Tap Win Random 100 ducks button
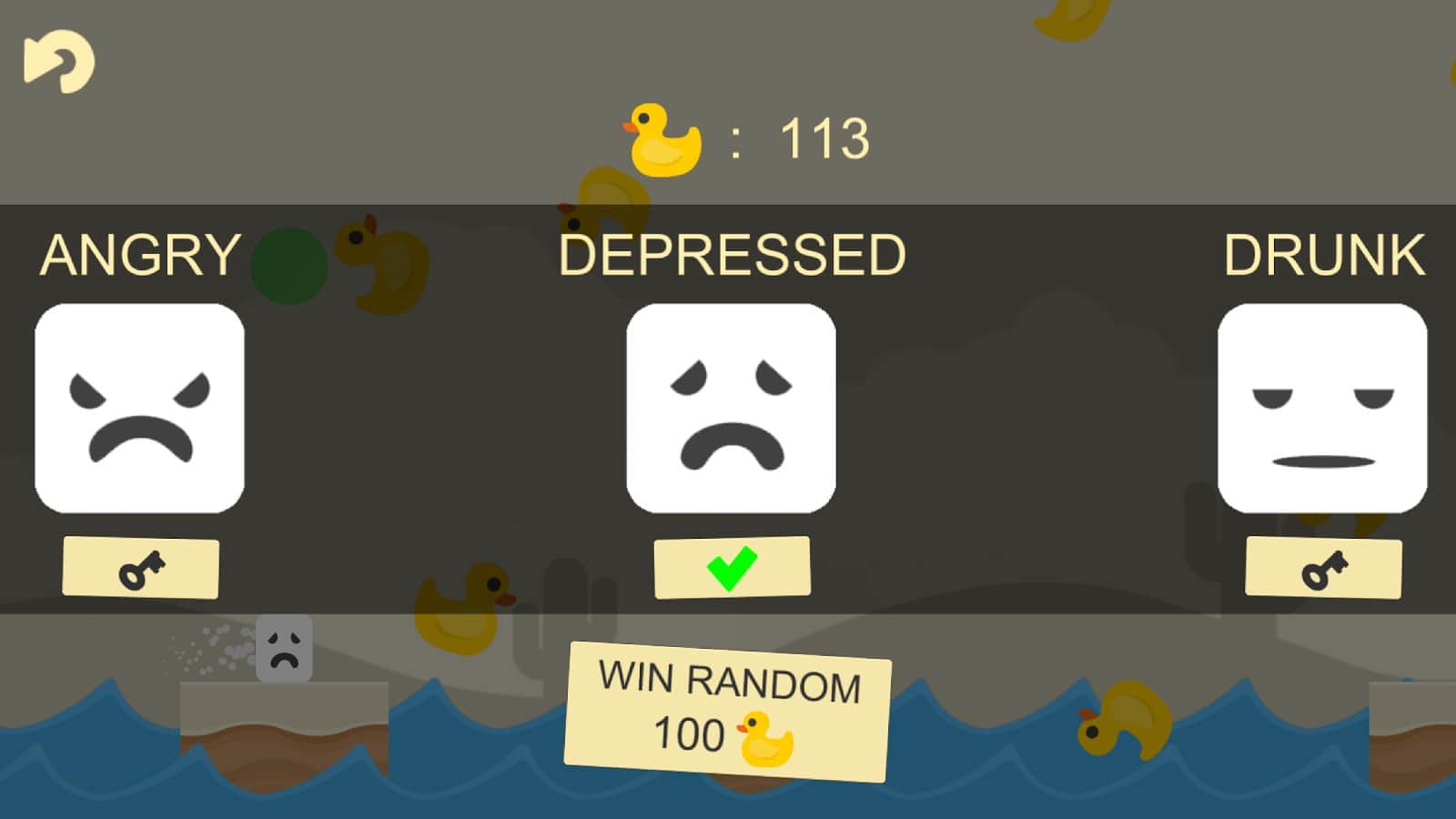 (x=728, y=711)
